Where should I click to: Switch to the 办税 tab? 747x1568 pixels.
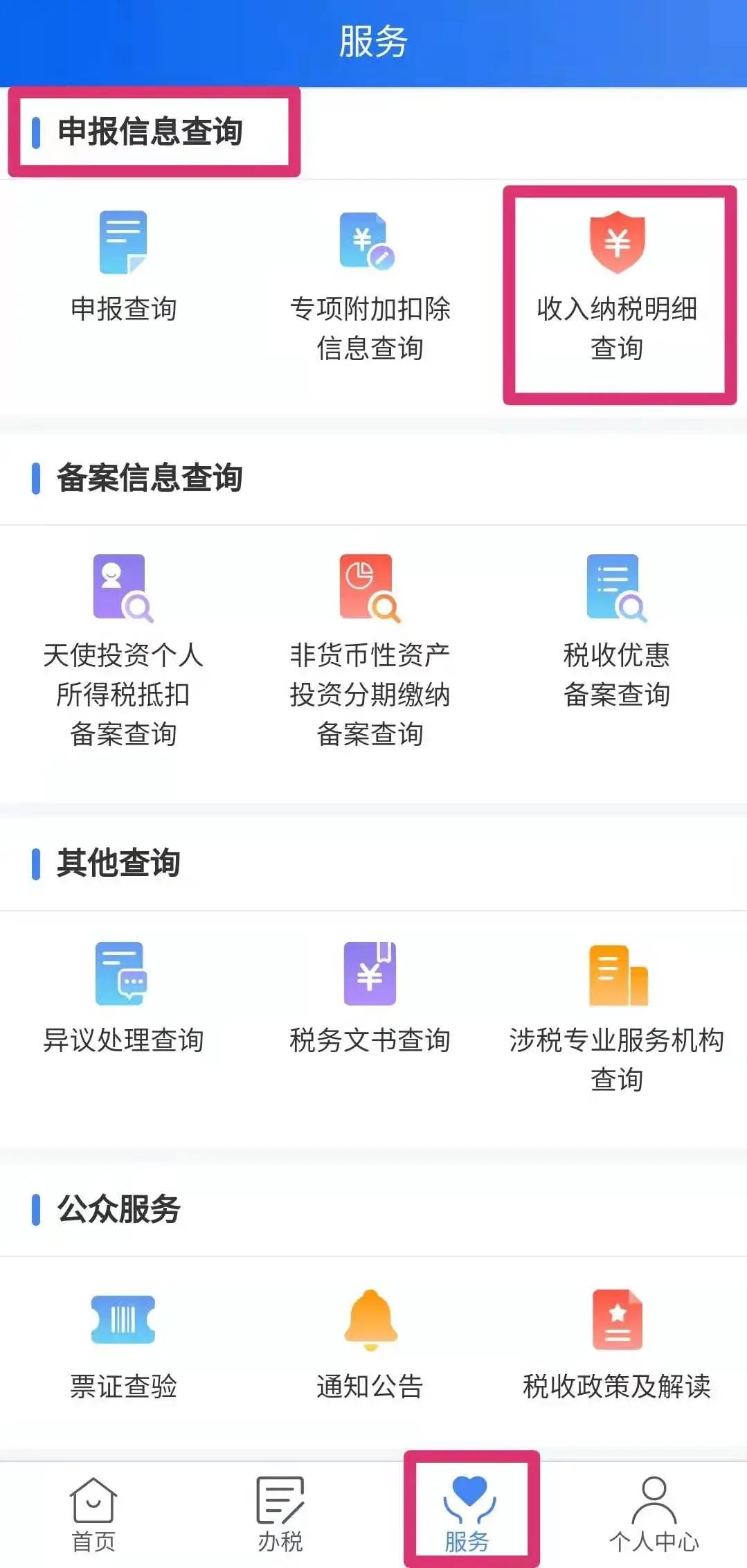coord(280,1514)
